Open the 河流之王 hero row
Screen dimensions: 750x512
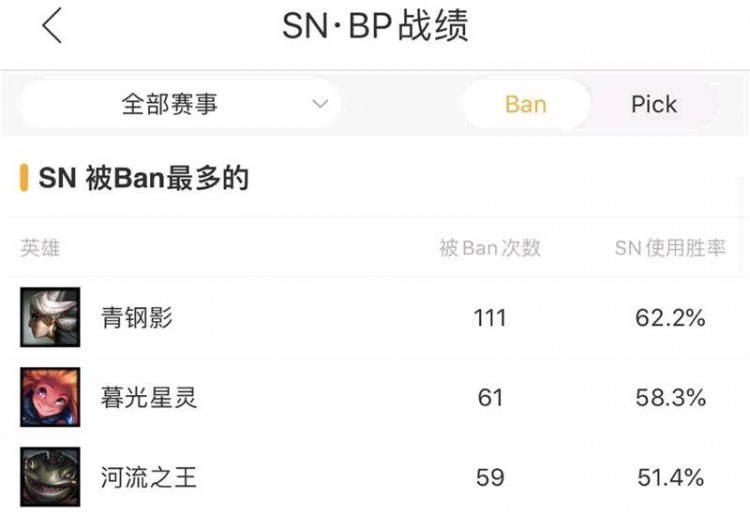point(150,477)
